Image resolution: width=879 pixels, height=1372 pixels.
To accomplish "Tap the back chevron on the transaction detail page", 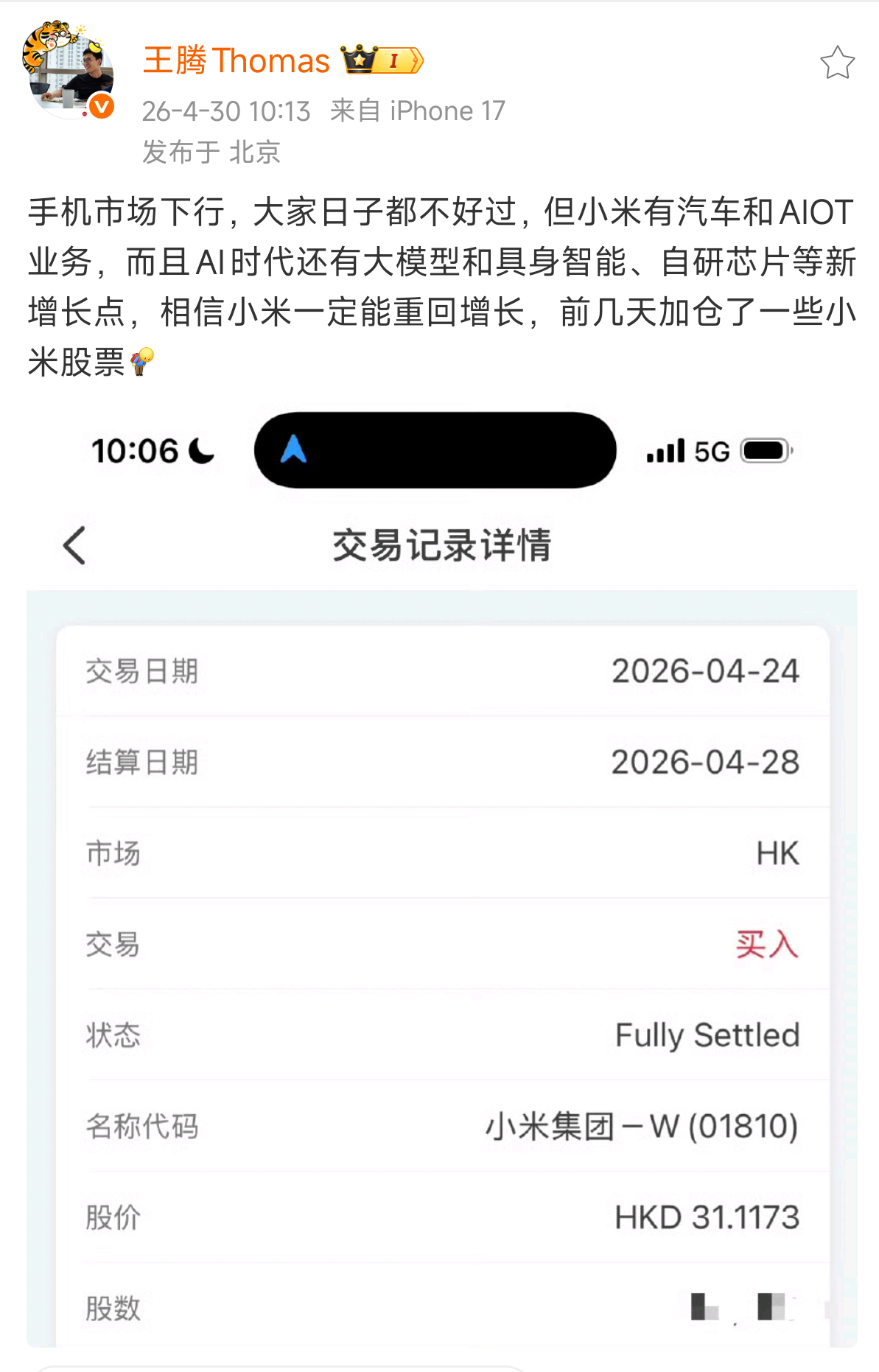I will [x=74, y=547].
